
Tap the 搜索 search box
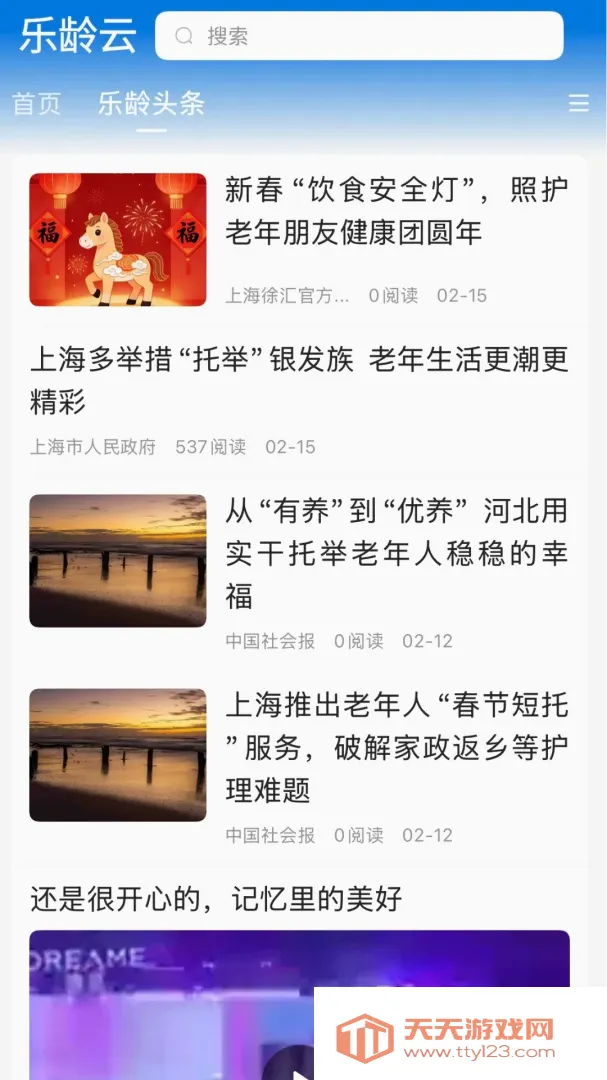click(359, 36)
